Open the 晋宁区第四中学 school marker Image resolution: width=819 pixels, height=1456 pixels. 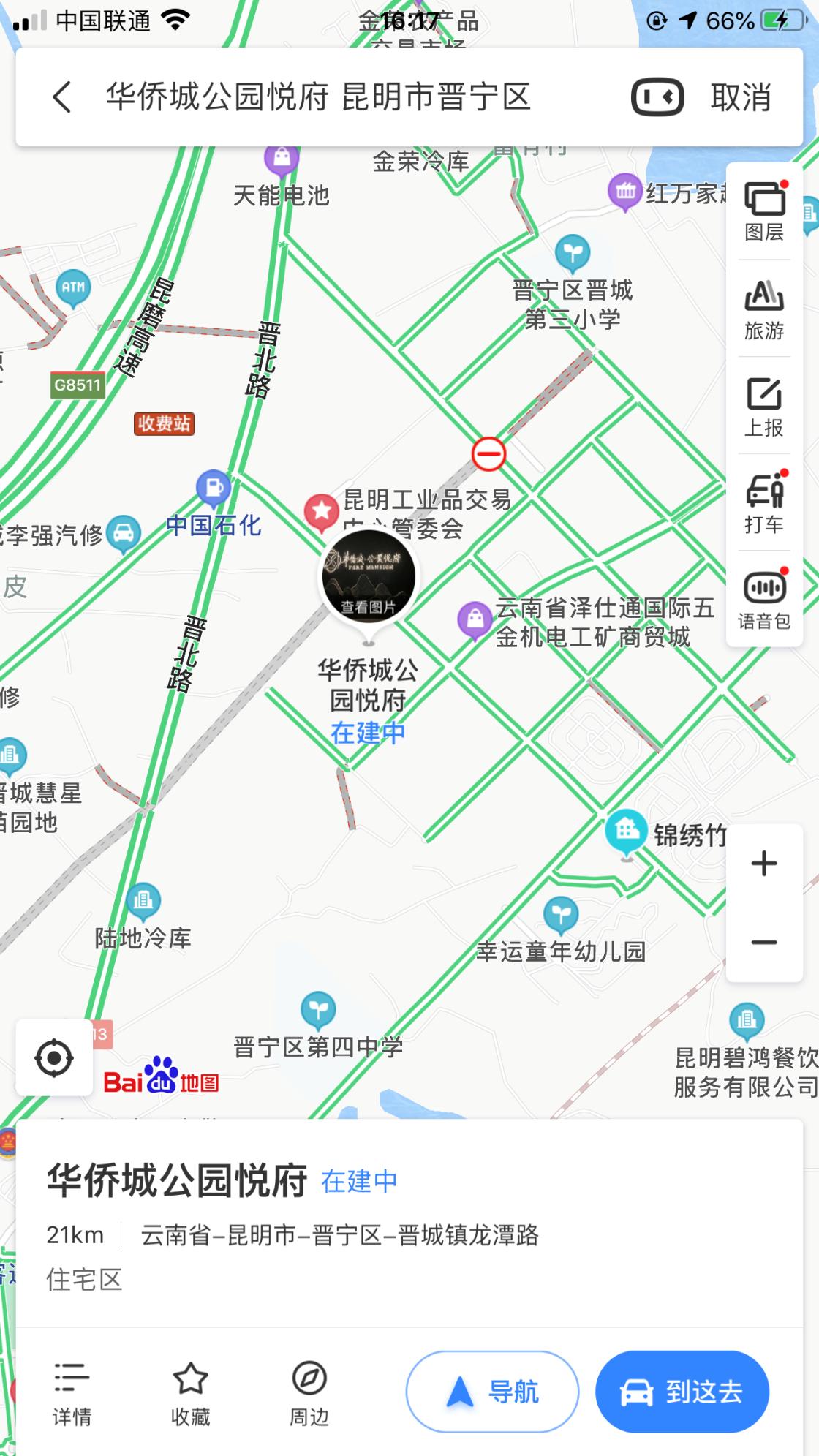[317, 1008]
